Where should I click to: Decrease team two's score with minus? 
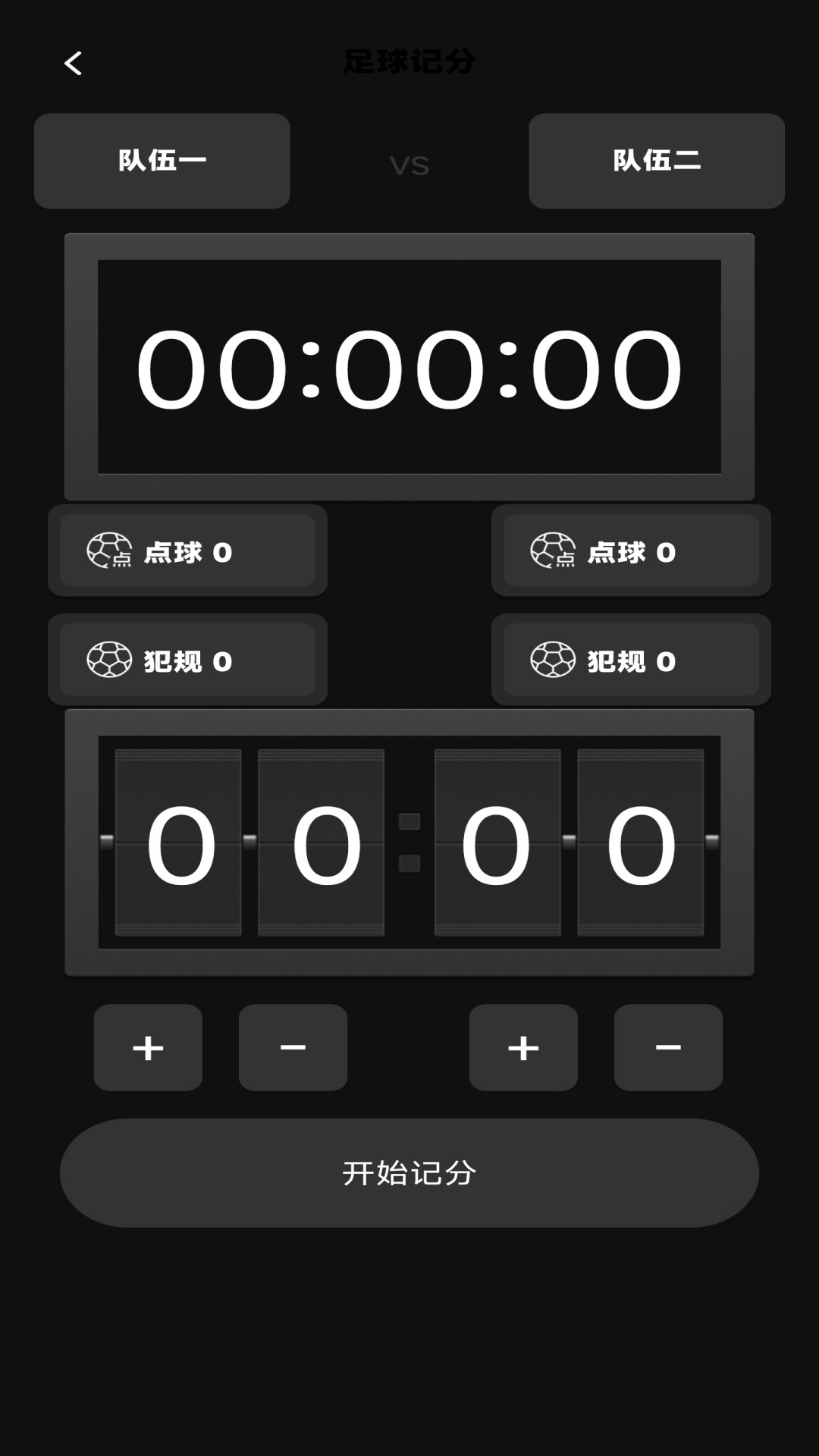[668, 1047]
